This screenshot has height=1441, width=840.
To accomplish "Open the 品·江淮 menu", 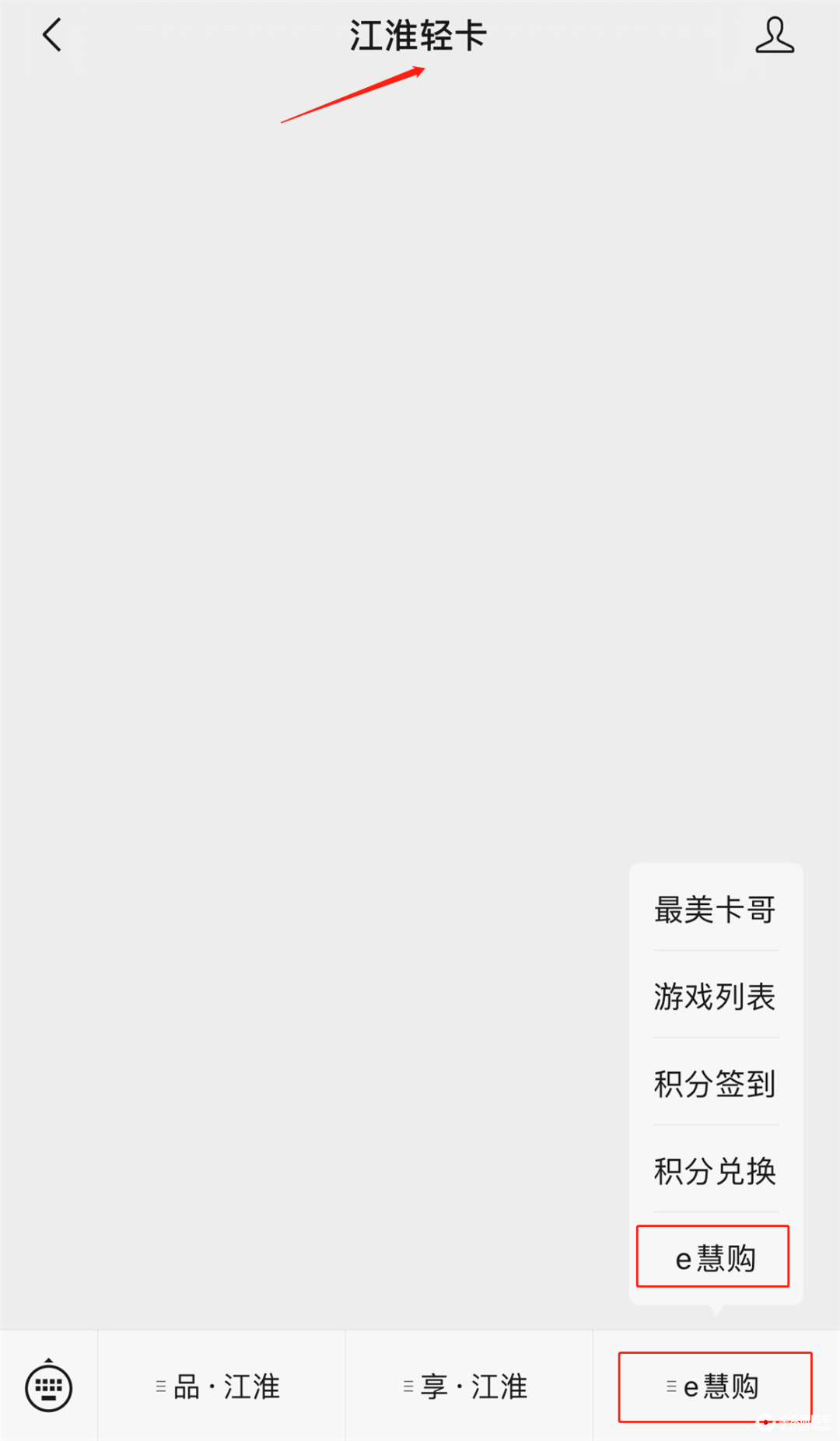I will 221,1387.
